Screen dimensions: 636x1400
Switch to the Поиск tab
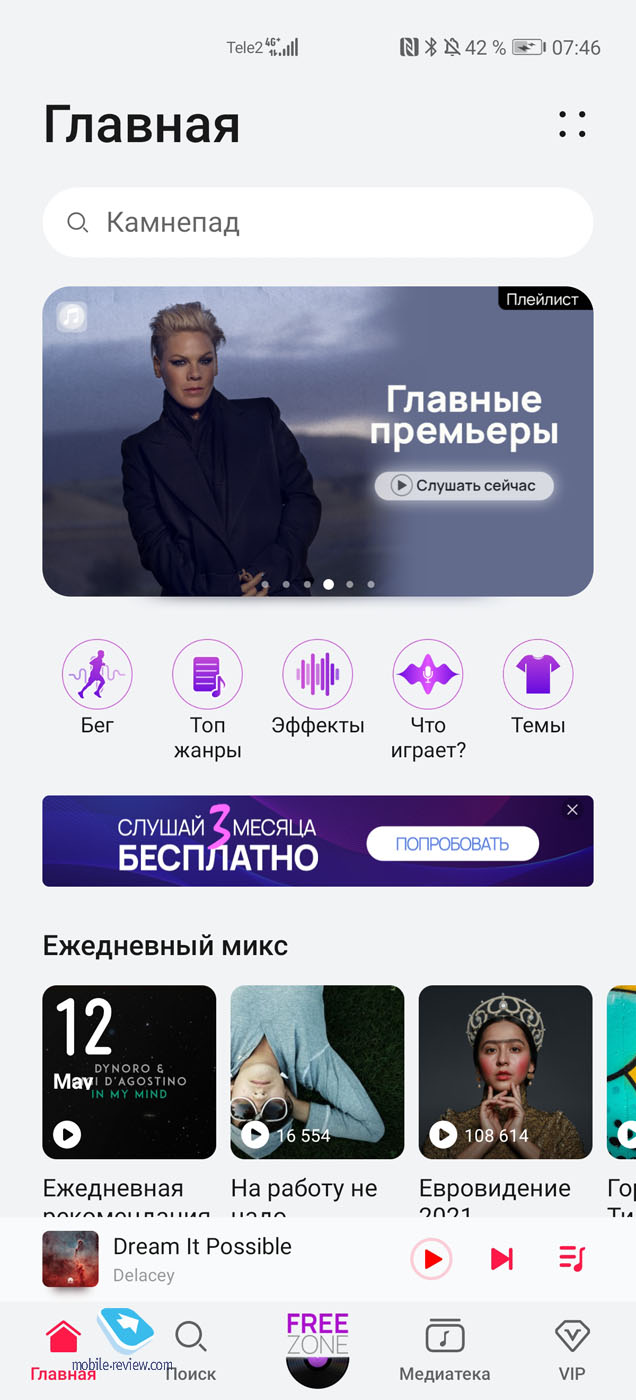190,1348
